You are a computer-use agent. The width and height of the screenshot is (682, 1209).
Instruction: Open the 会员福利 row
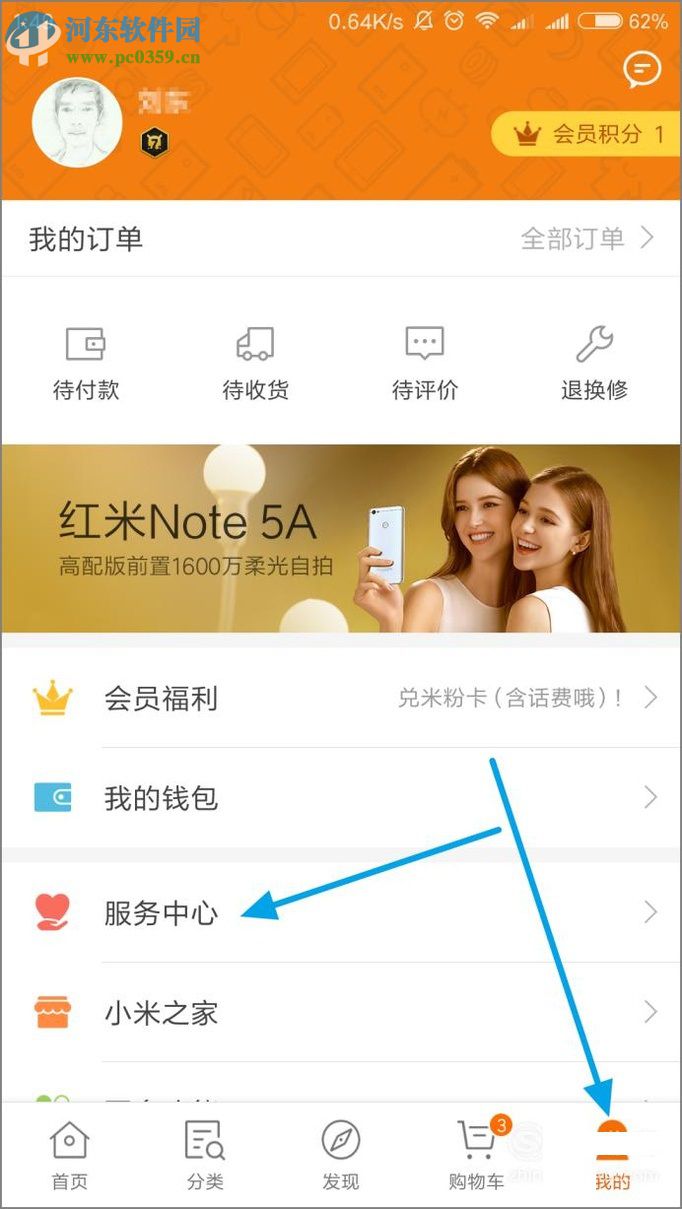tap(341, 698)
